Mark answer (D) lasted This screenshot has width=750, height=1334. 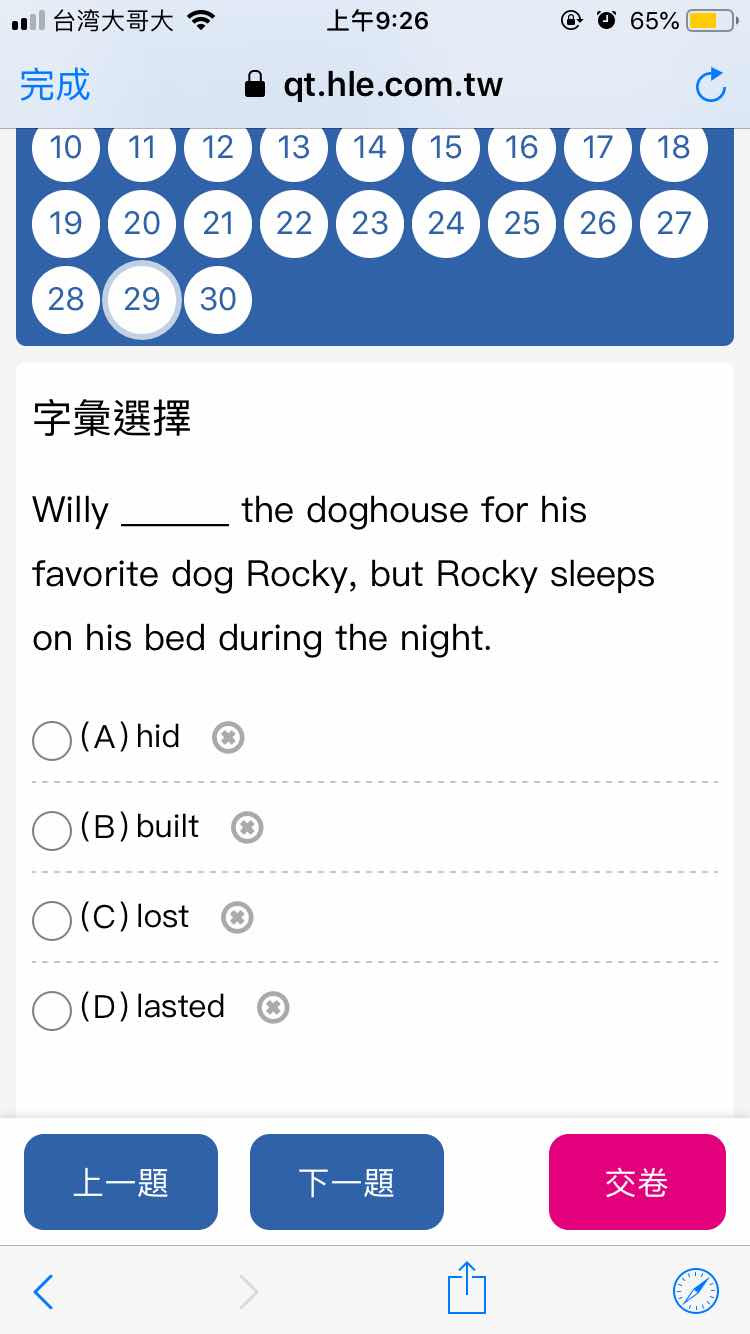(52, 1010)
